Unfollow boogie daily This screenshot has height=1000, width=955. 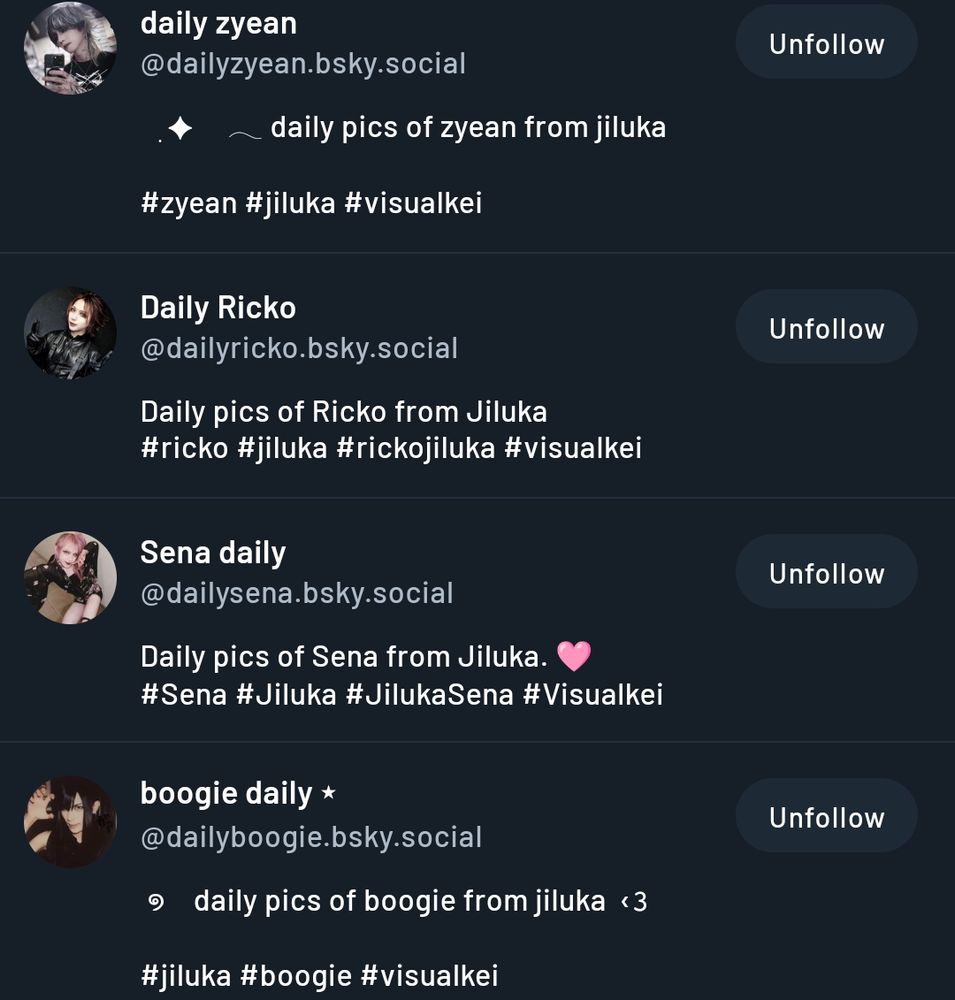826,816
